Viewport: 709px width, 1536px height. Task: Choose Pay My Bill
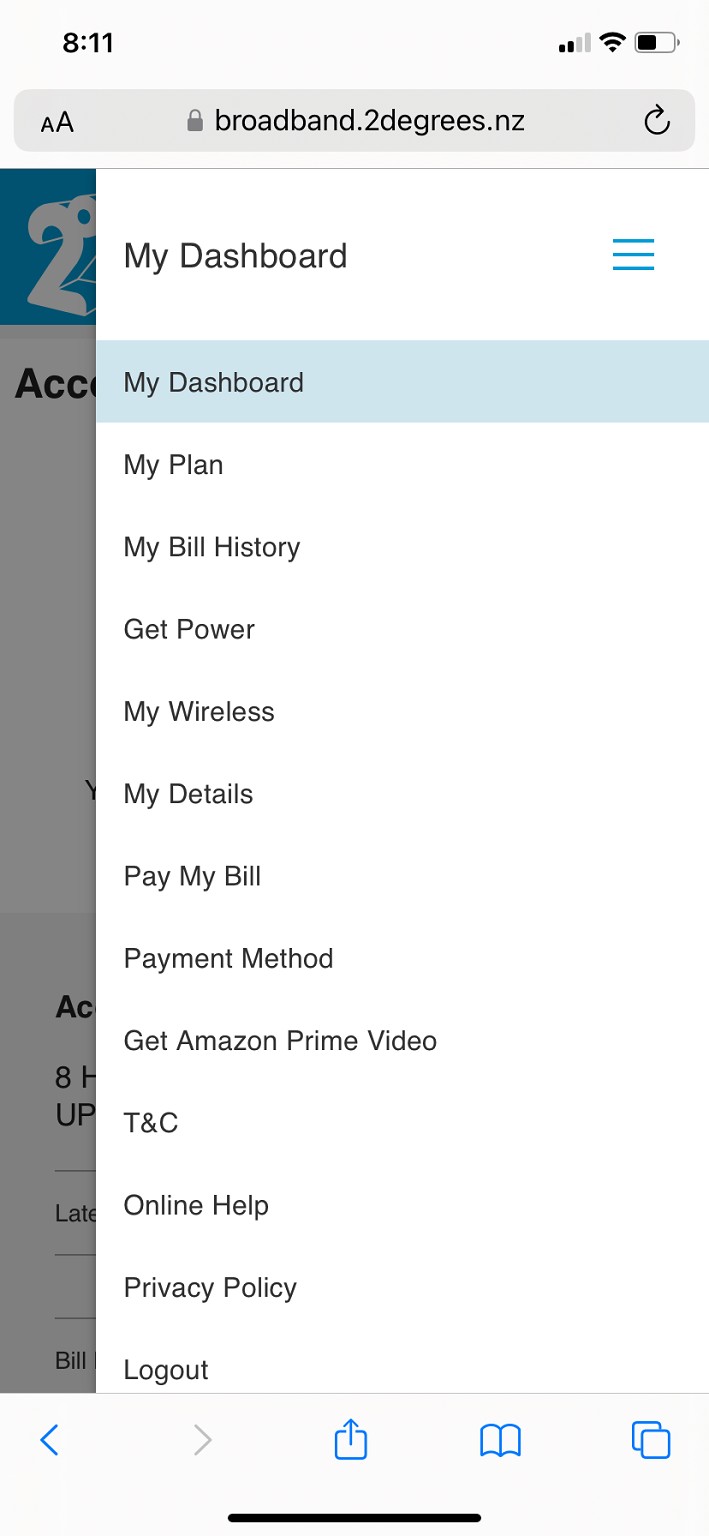(192, 877)
